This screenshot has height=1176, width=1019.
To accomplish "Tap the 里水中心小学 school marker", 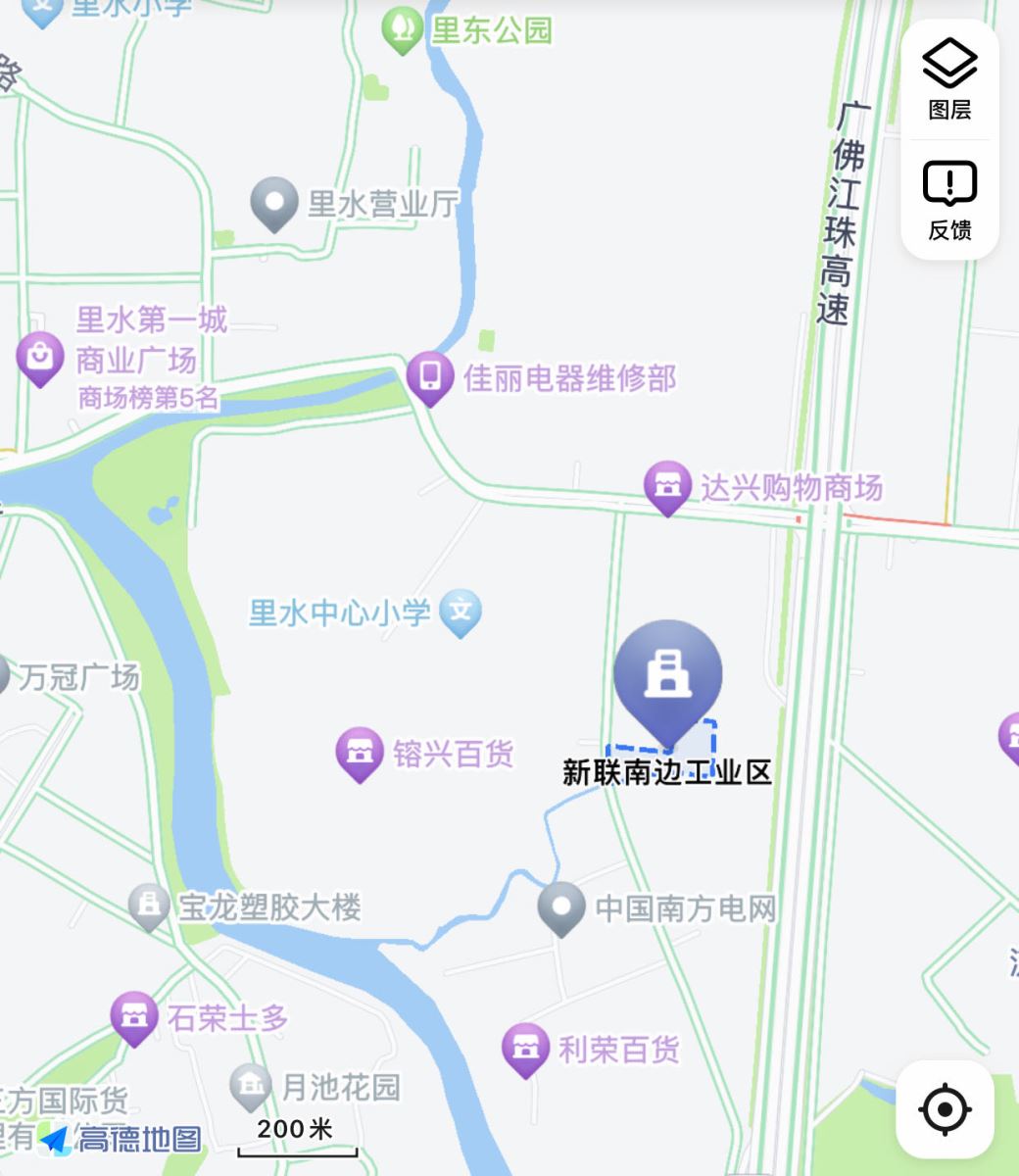I will click(460, 612).
